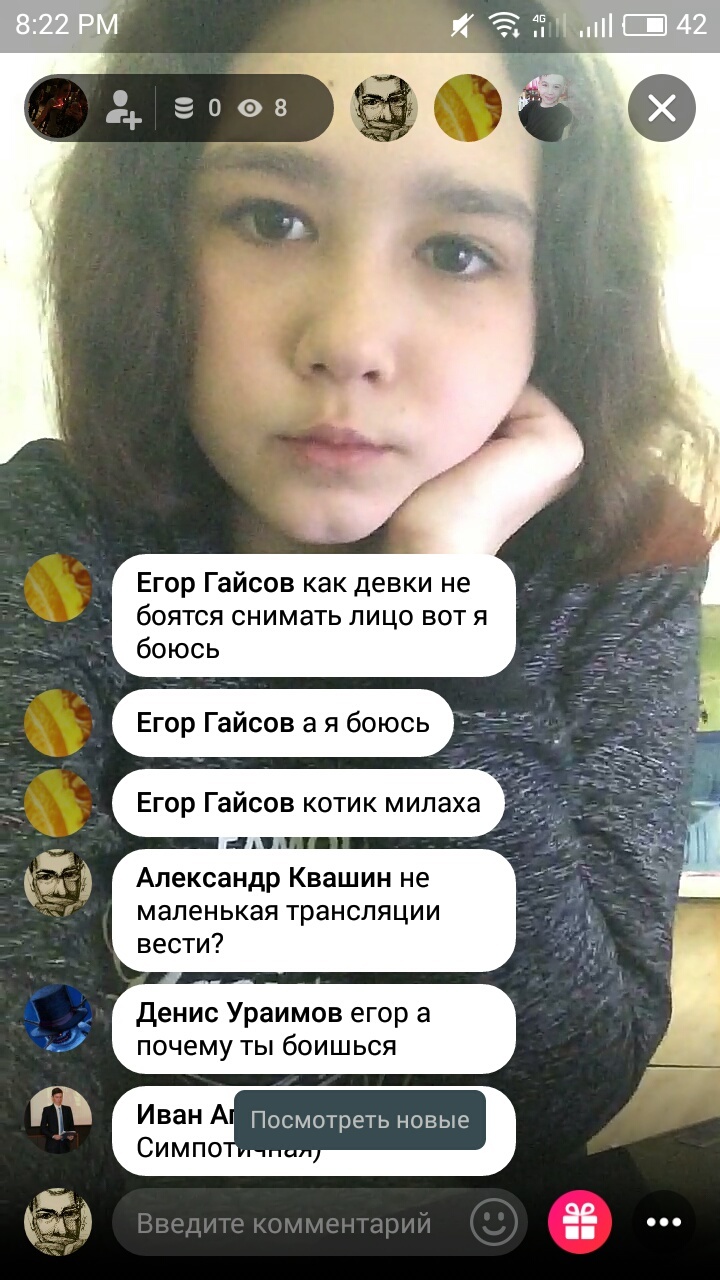Open the streamer's profile avatar
This screenshot has width=720, height=1280.
56,108
